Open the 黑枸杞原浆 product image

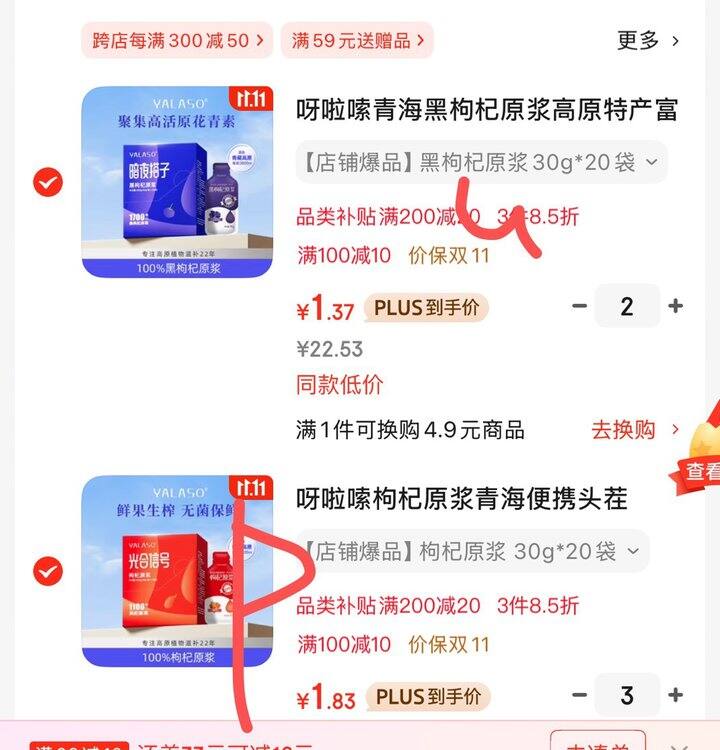tap(177, 182)
